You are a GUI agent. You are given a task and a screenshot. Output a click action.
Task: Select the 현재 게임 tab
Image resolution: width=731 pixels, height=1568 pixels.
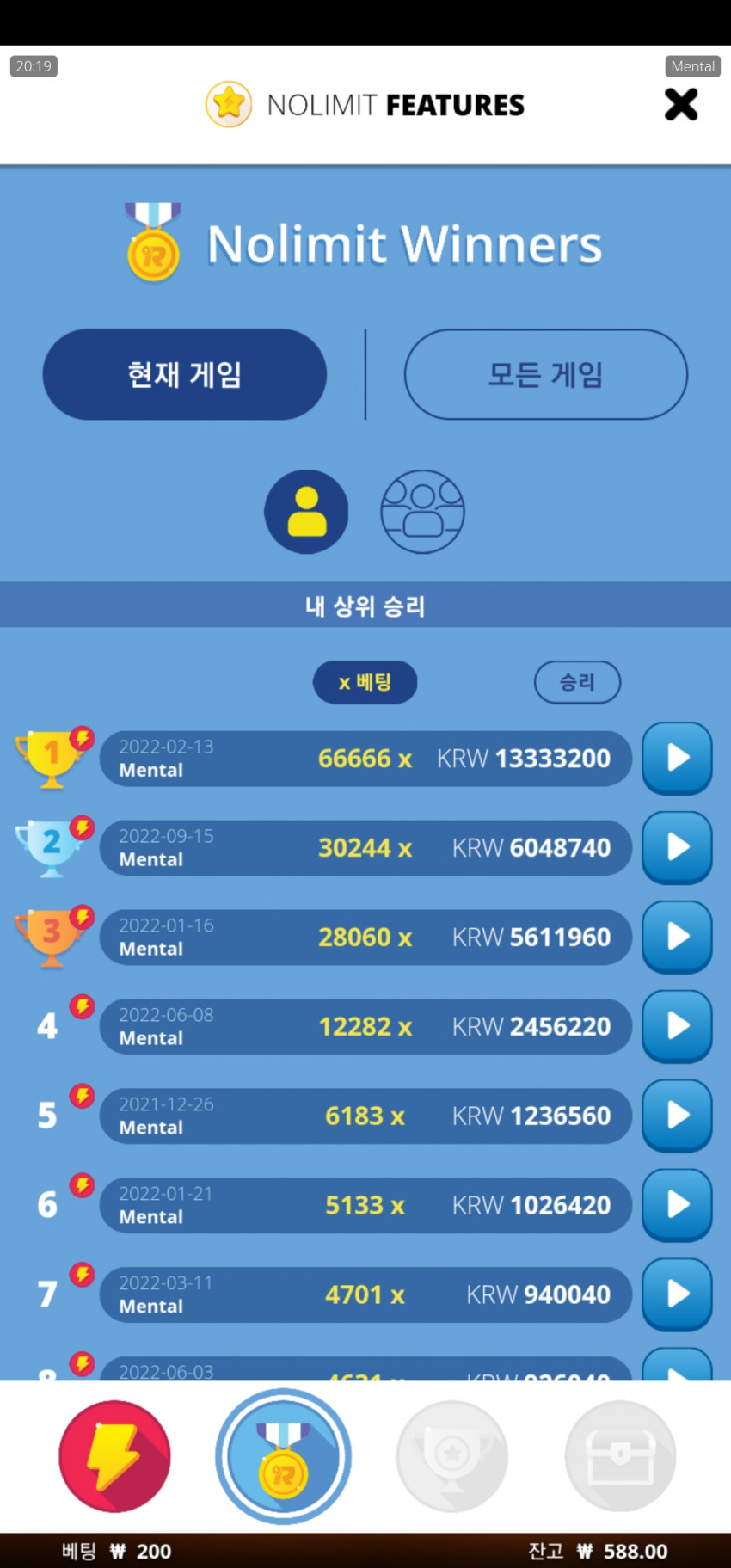pyautogui.click(x=185, y=374)
